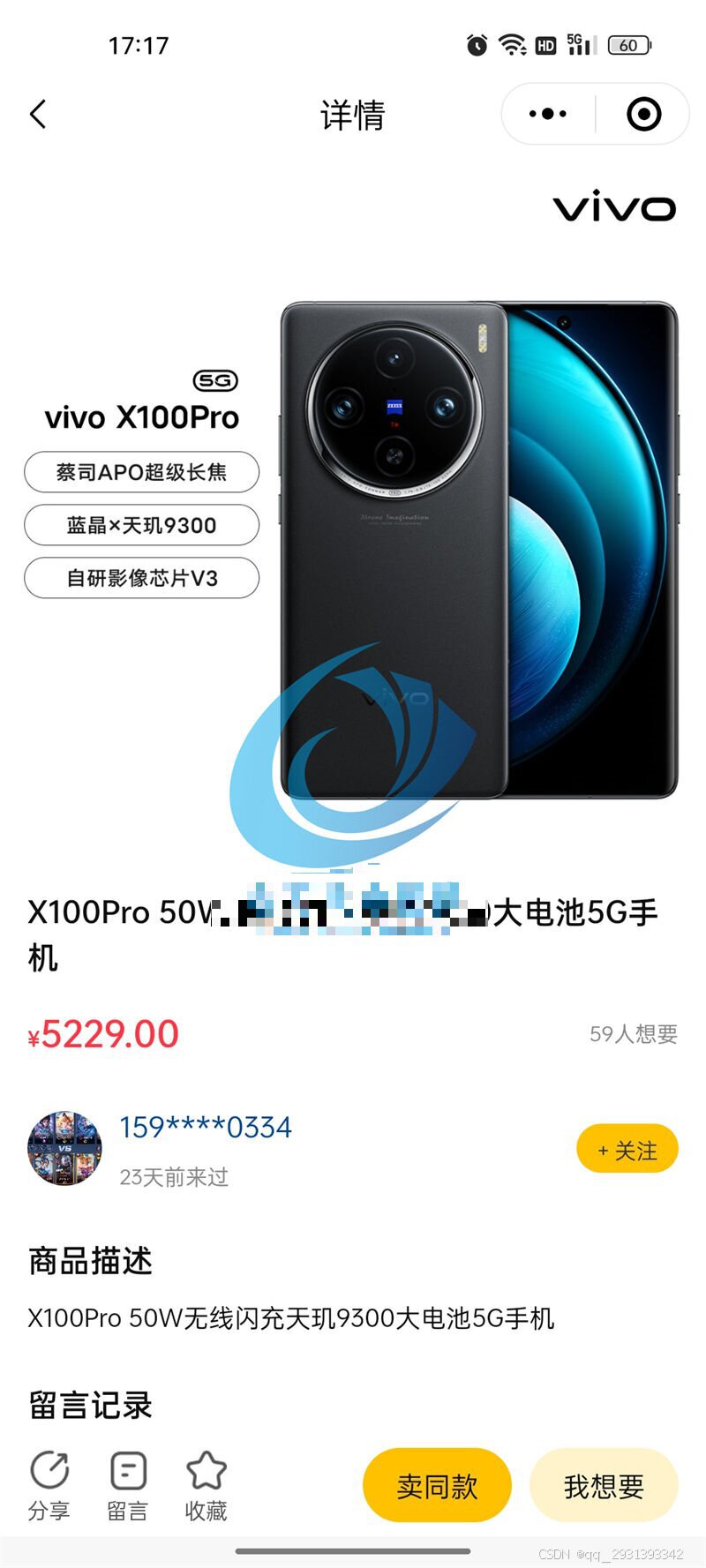This screenshot has width=706, height=1568.
Task: Share this listing via 分享
Action: point(49,1486)
